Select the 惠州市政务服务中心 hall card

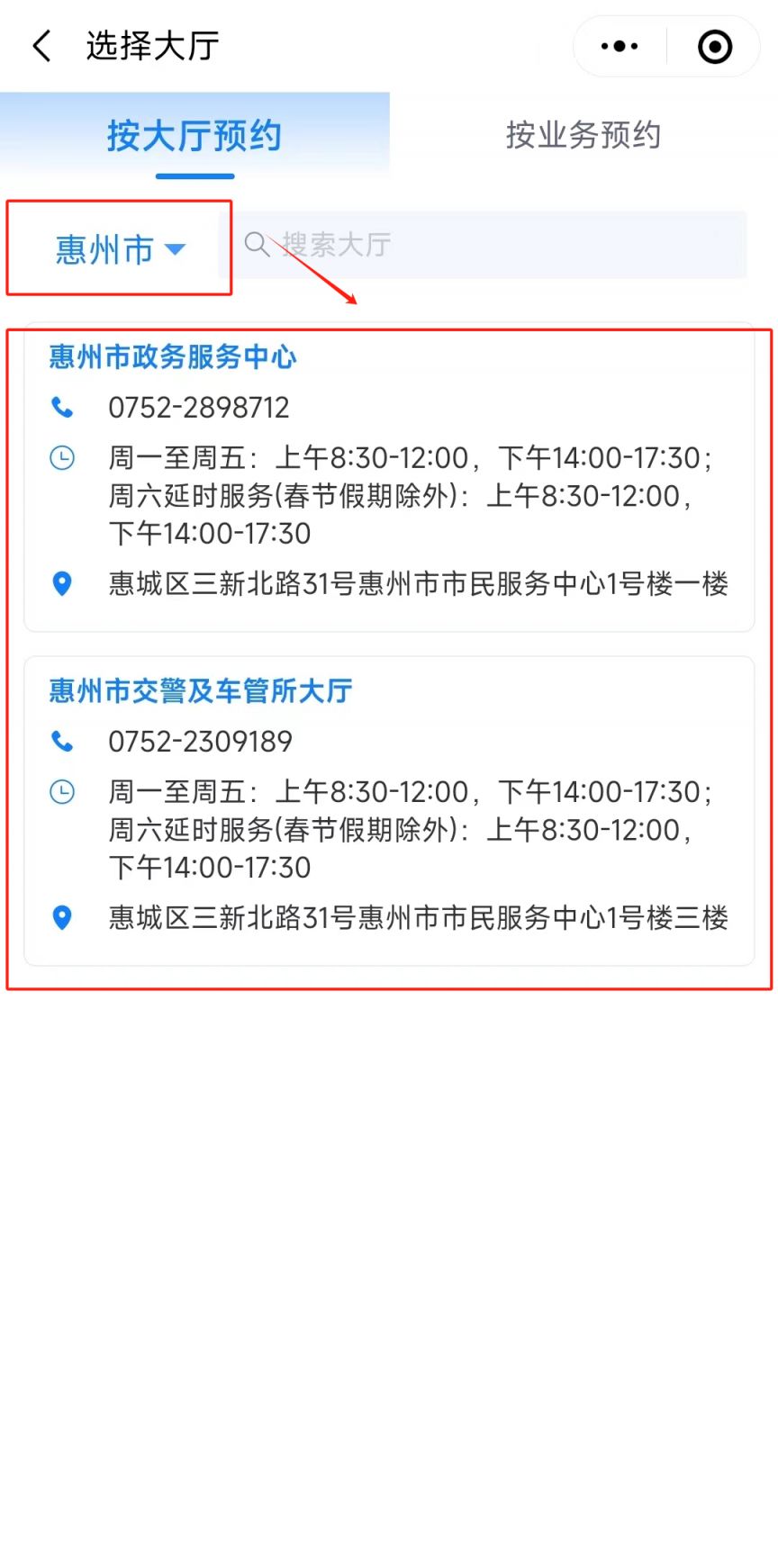click(389, 477)
